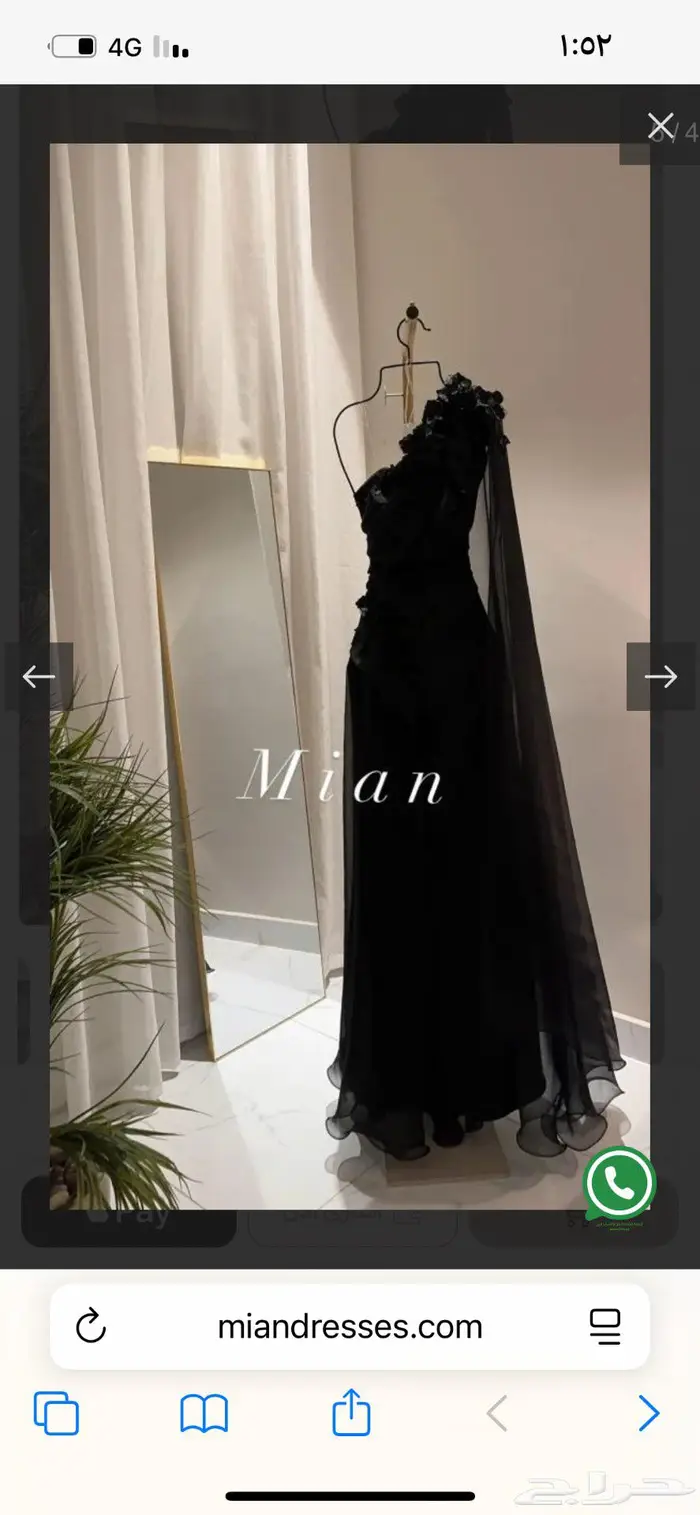Close the image lightbox
700x1515 pixels.
(x=660, y=126)
